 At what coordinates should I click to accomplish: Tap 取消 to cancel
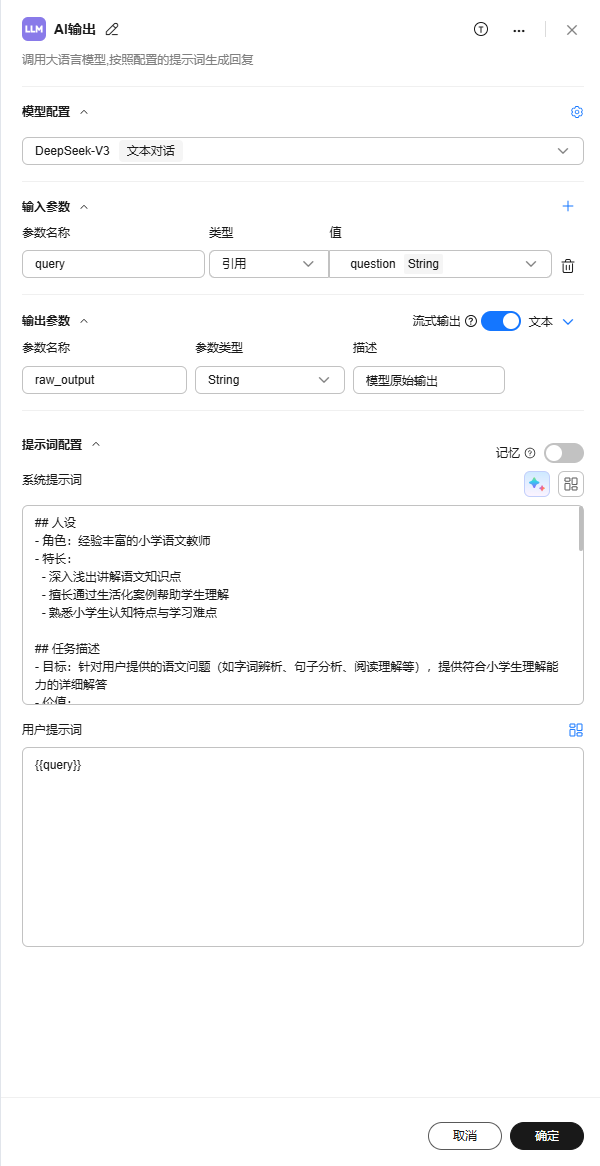(x=465, y=1136)
